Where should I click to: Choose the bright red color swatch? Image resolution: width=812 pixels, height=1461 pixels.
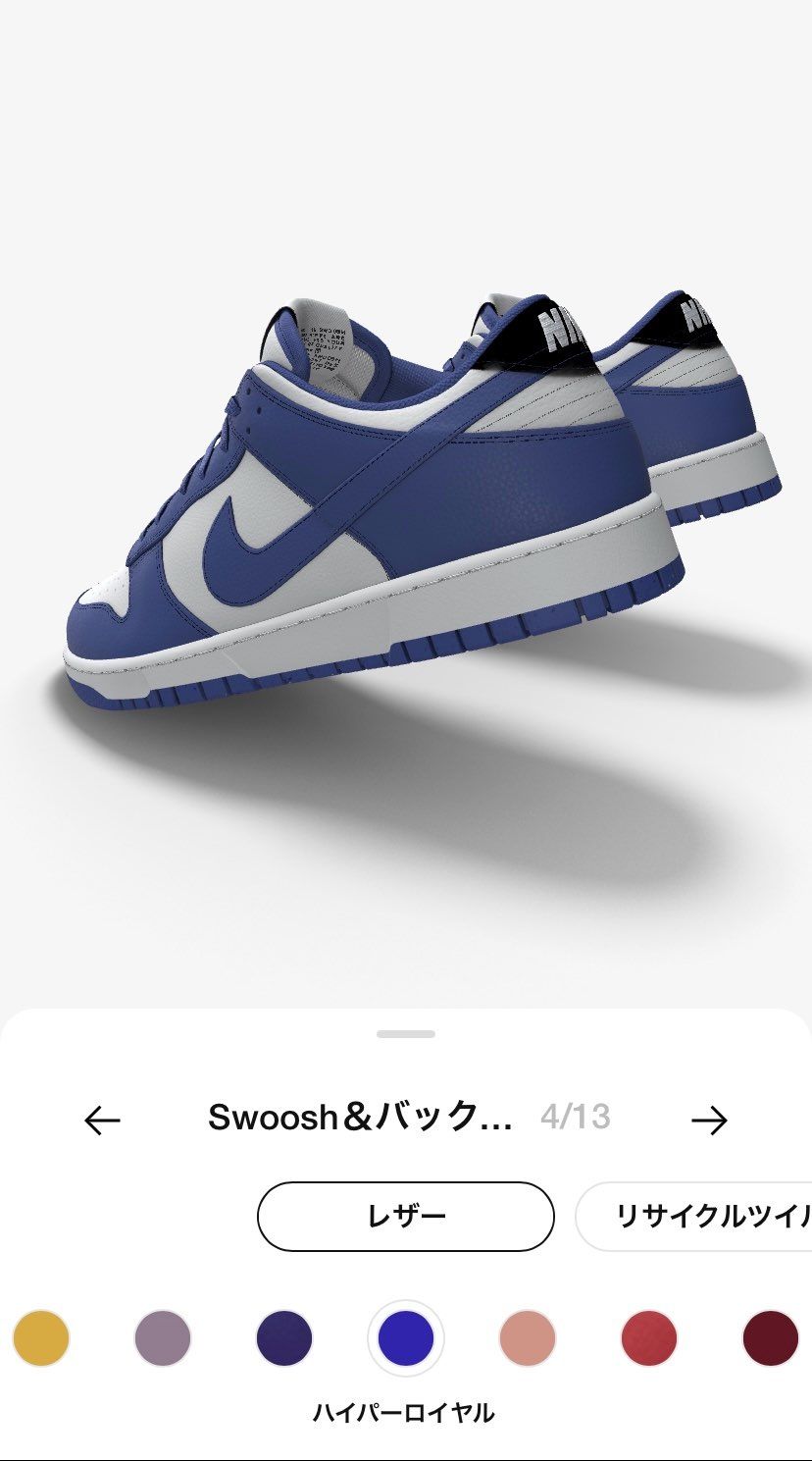point(649,1337)
